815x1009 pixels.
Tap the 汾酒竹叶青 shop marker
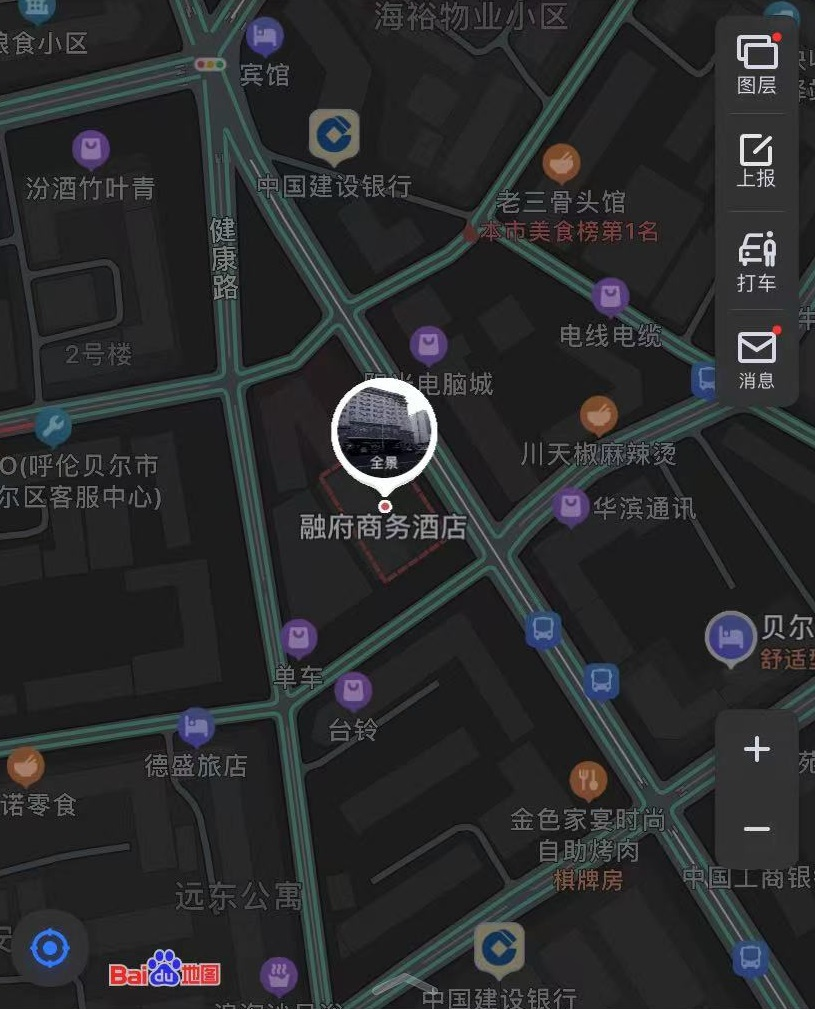pos(91,150)
